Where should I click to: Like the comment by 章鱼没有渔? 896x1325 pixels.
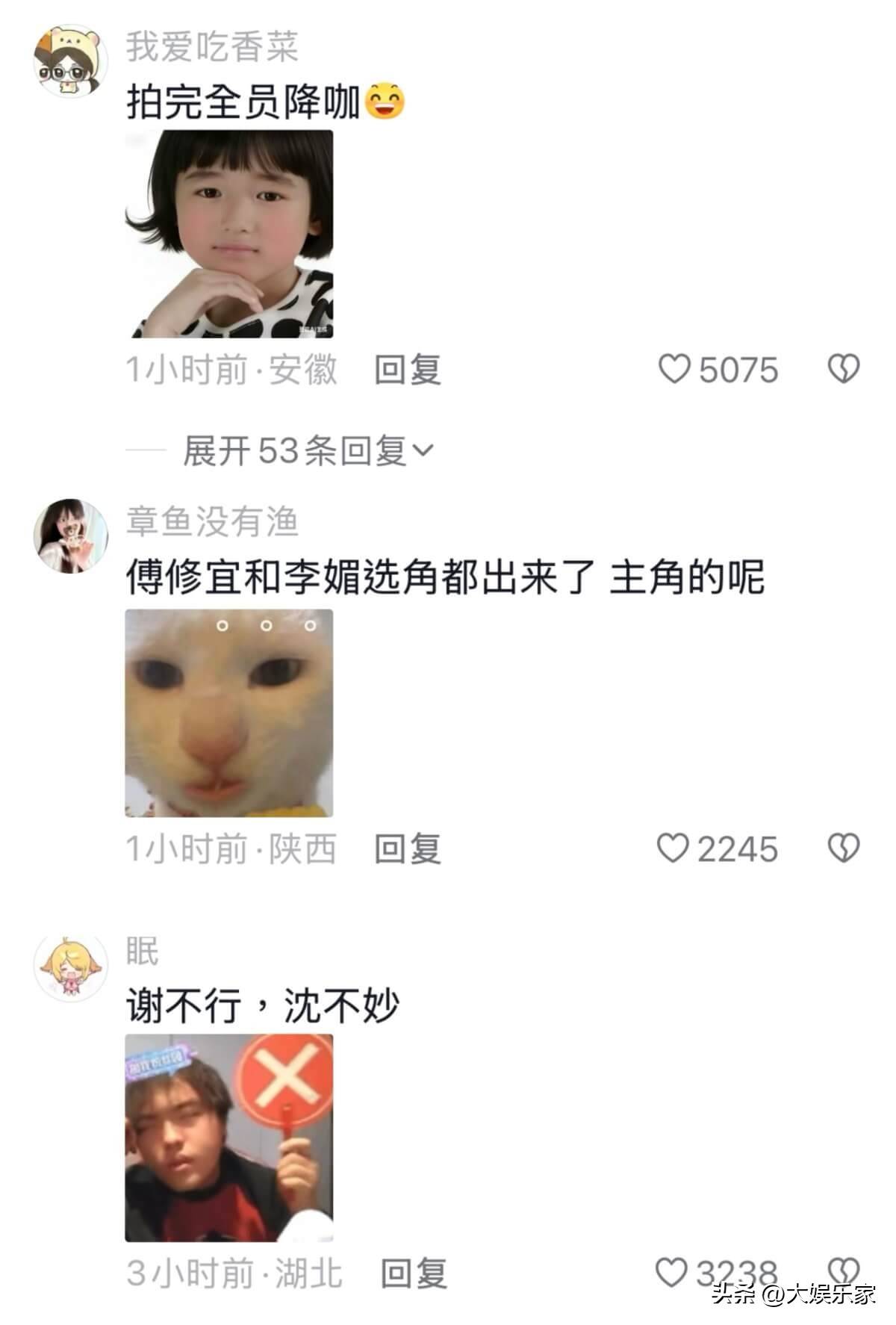coord(673,848)
